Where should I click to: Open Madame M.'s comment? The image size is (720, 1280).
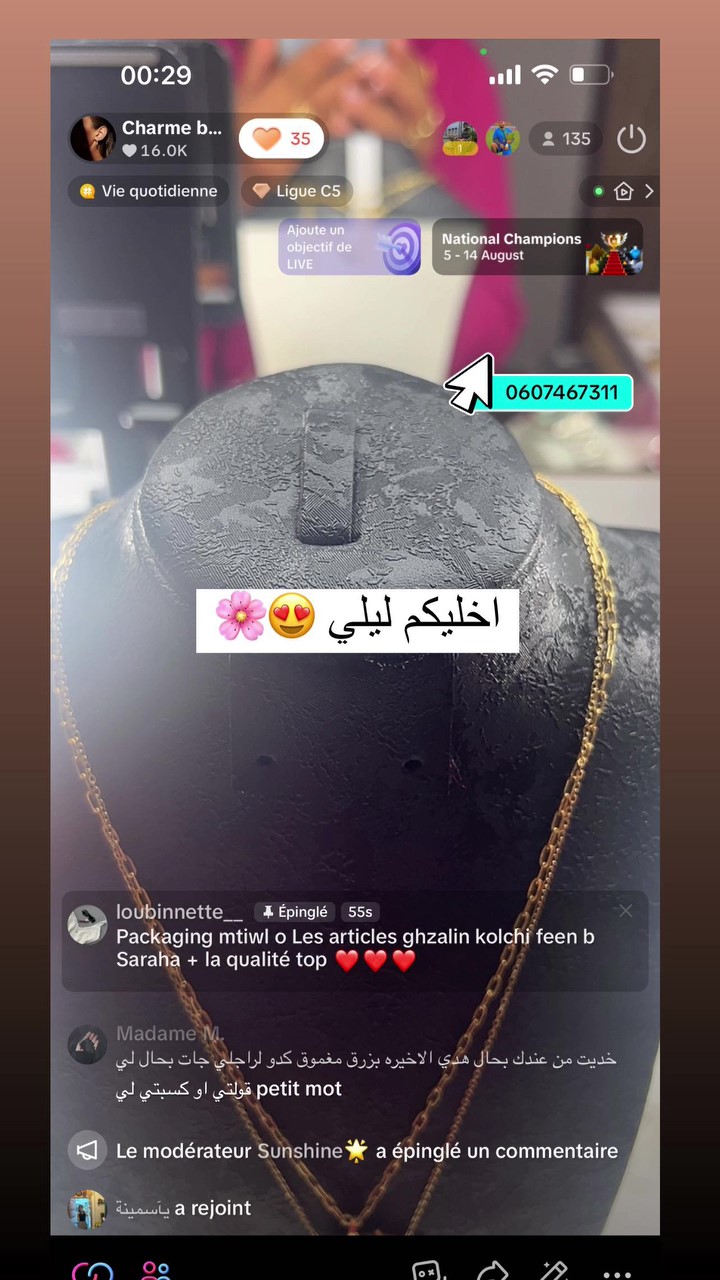coord(360,1065)
